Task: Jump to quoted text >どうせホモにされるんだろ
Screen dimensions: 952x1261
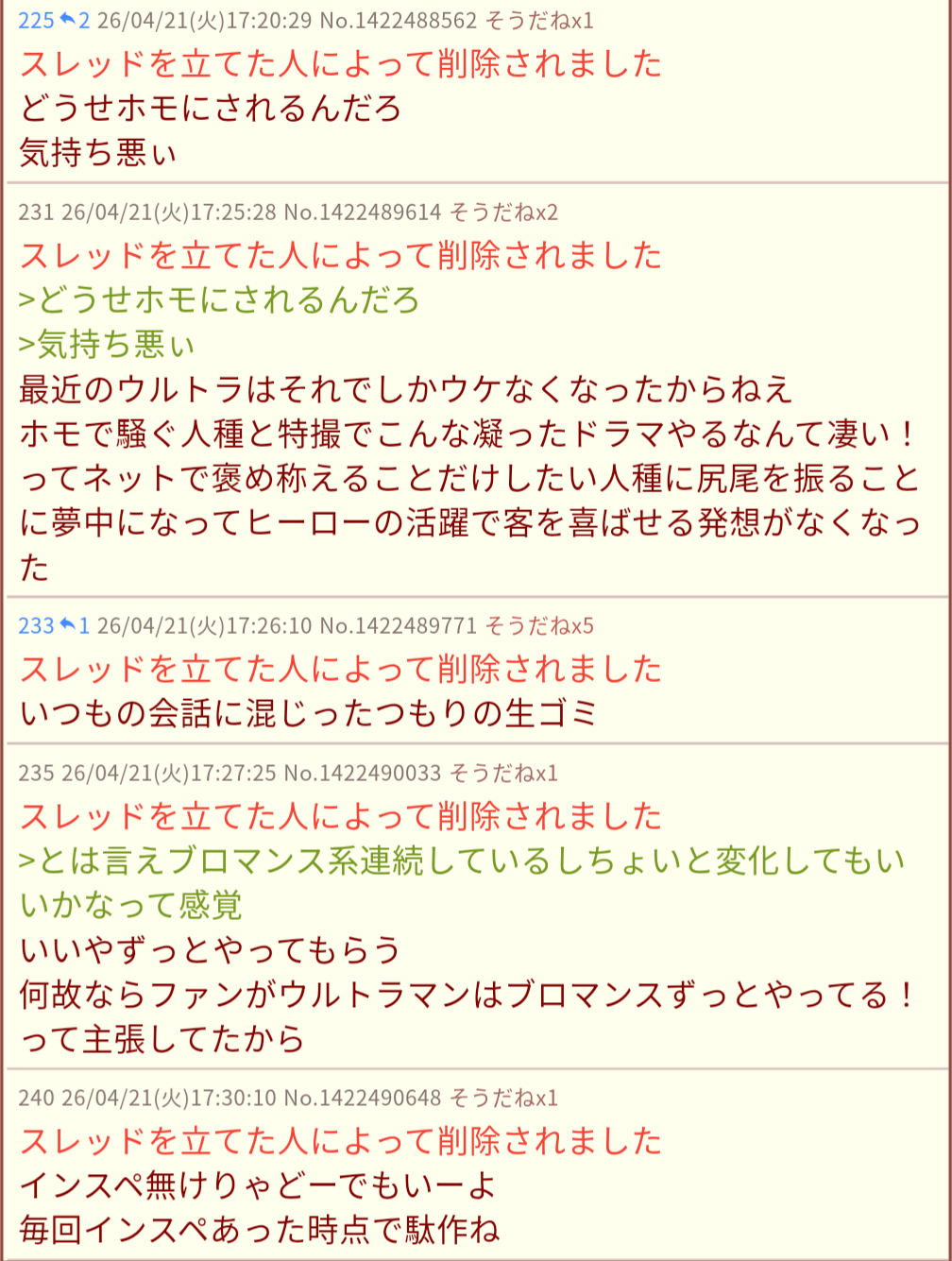Action: [219, 300]
